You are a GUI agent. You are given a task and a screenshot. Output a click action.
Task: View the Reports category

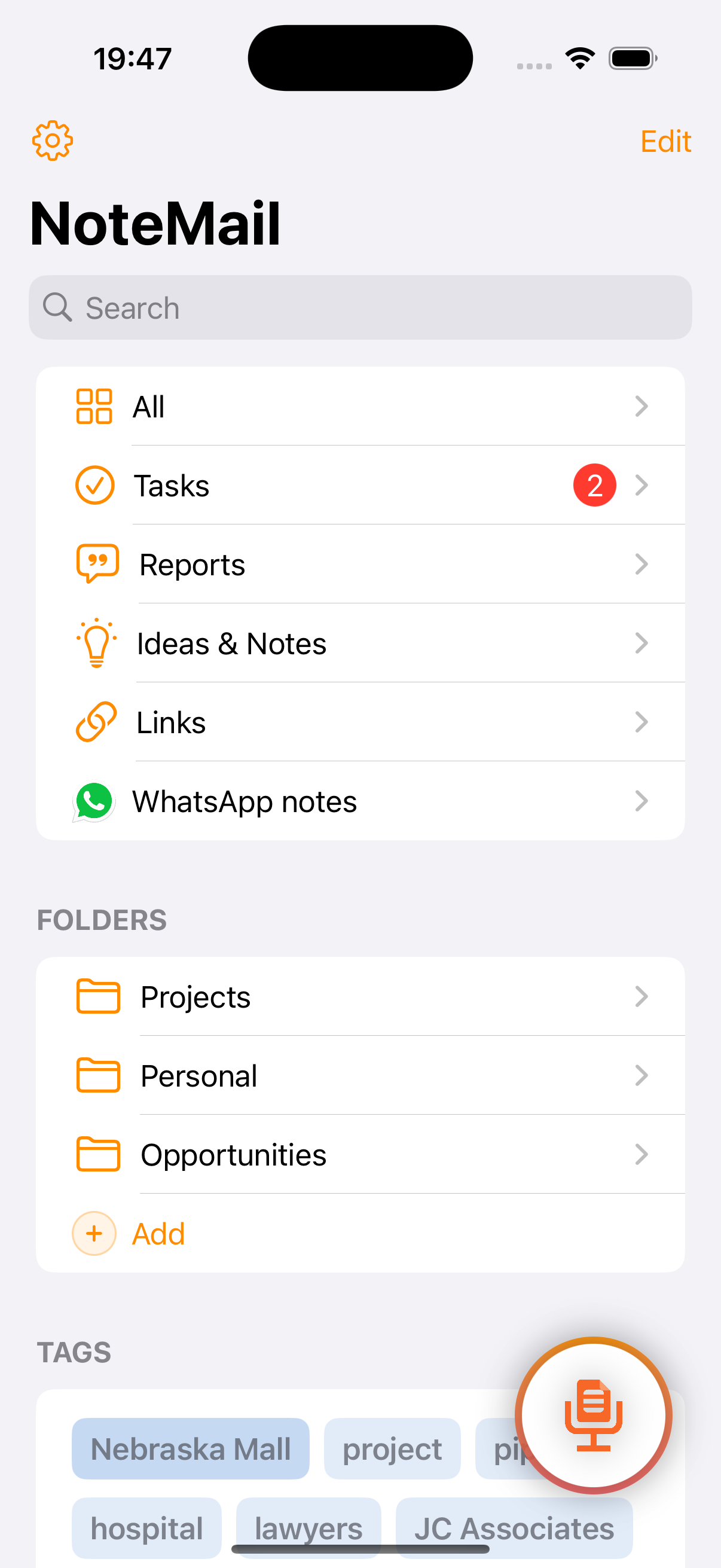360,565
